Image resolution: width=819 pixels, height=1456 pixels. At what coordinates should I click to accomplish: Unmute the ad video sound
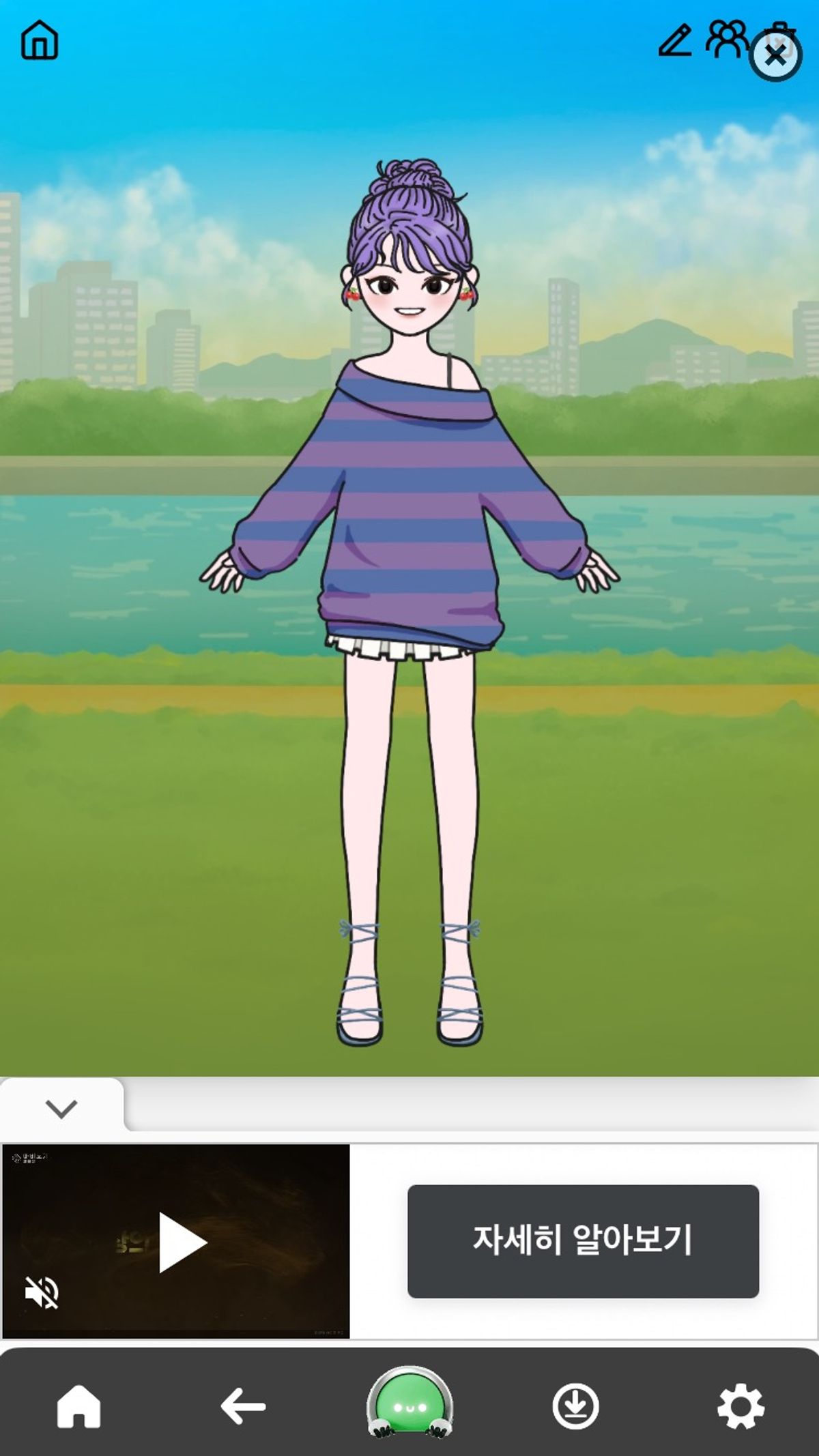42,1293
